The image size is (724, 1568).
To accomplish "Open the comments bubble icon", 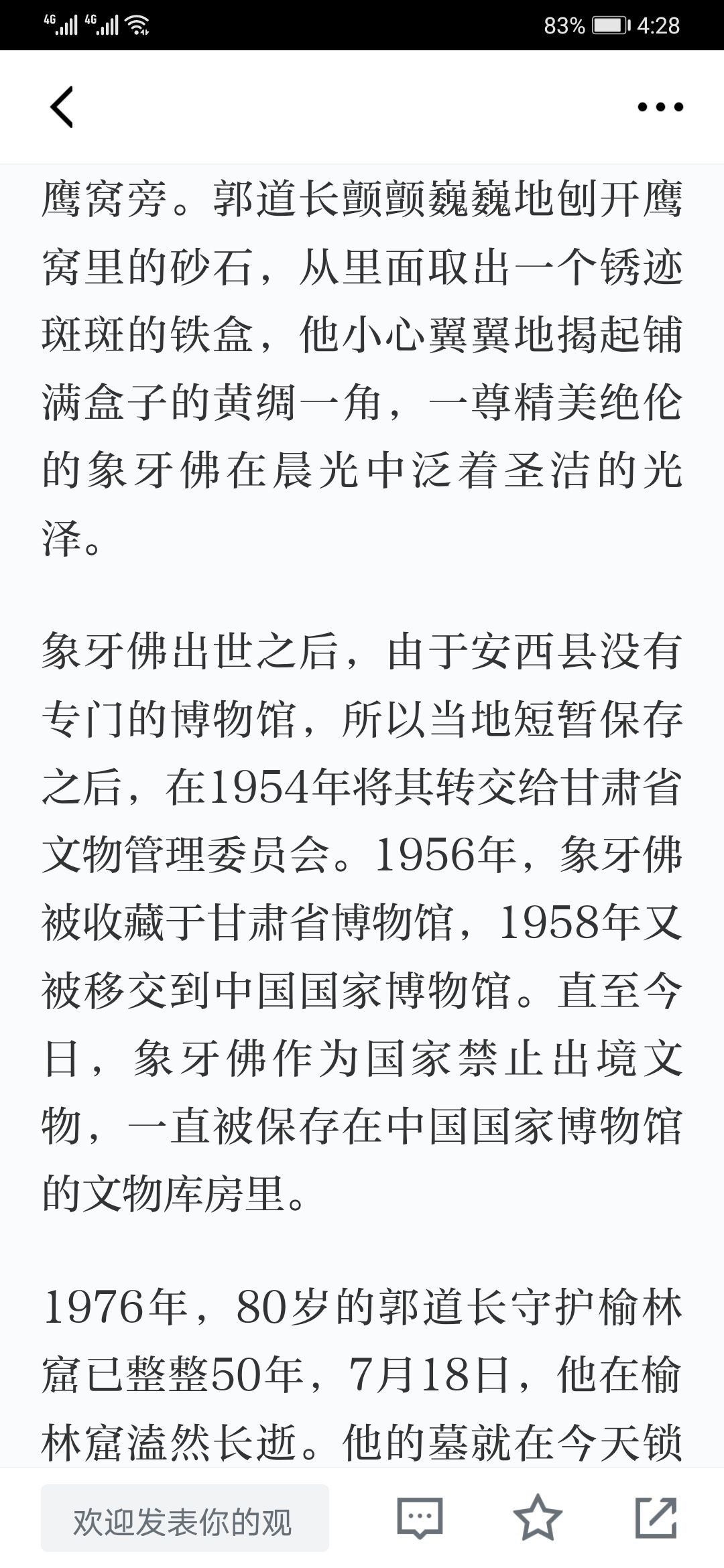I will [420, 1518].
